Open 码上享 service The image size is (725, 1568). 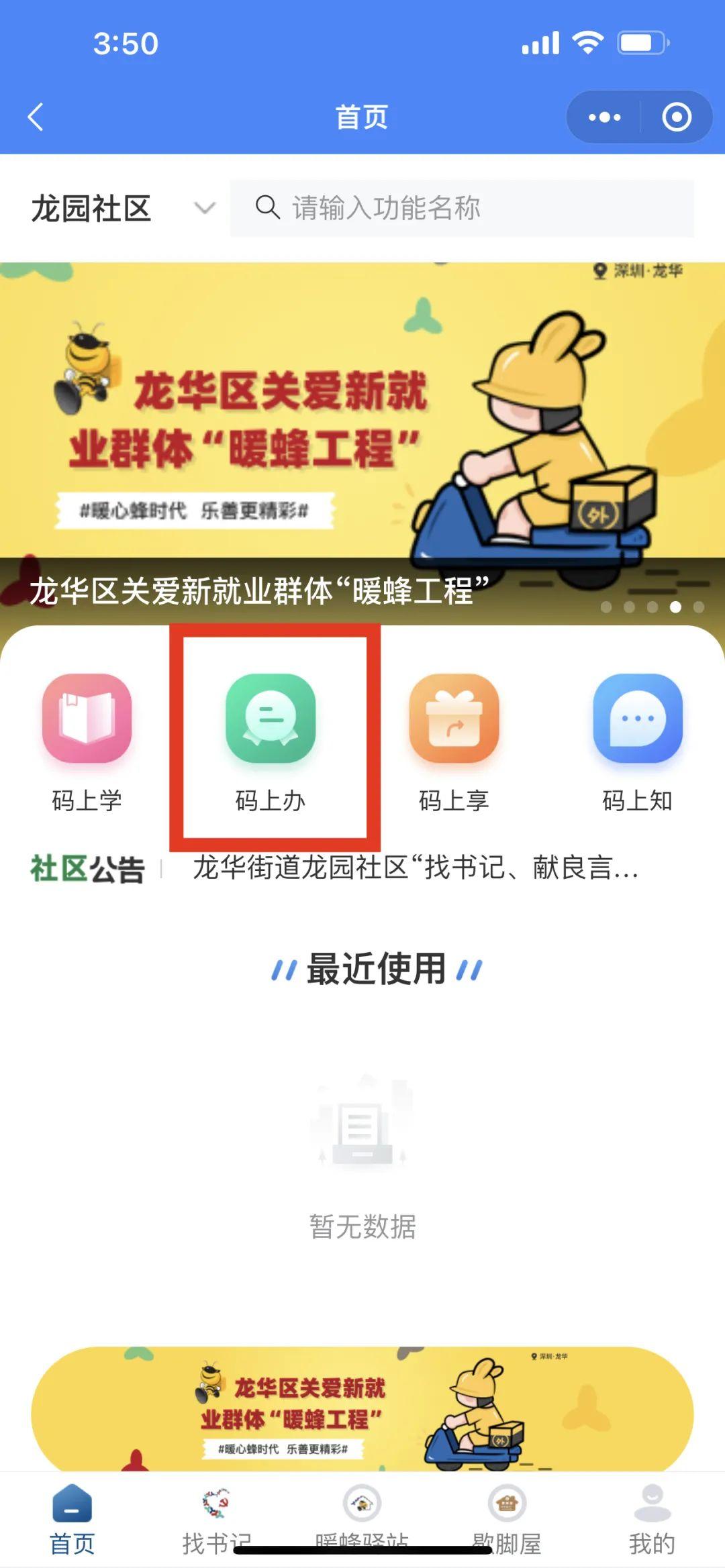(x=454, y=741)
